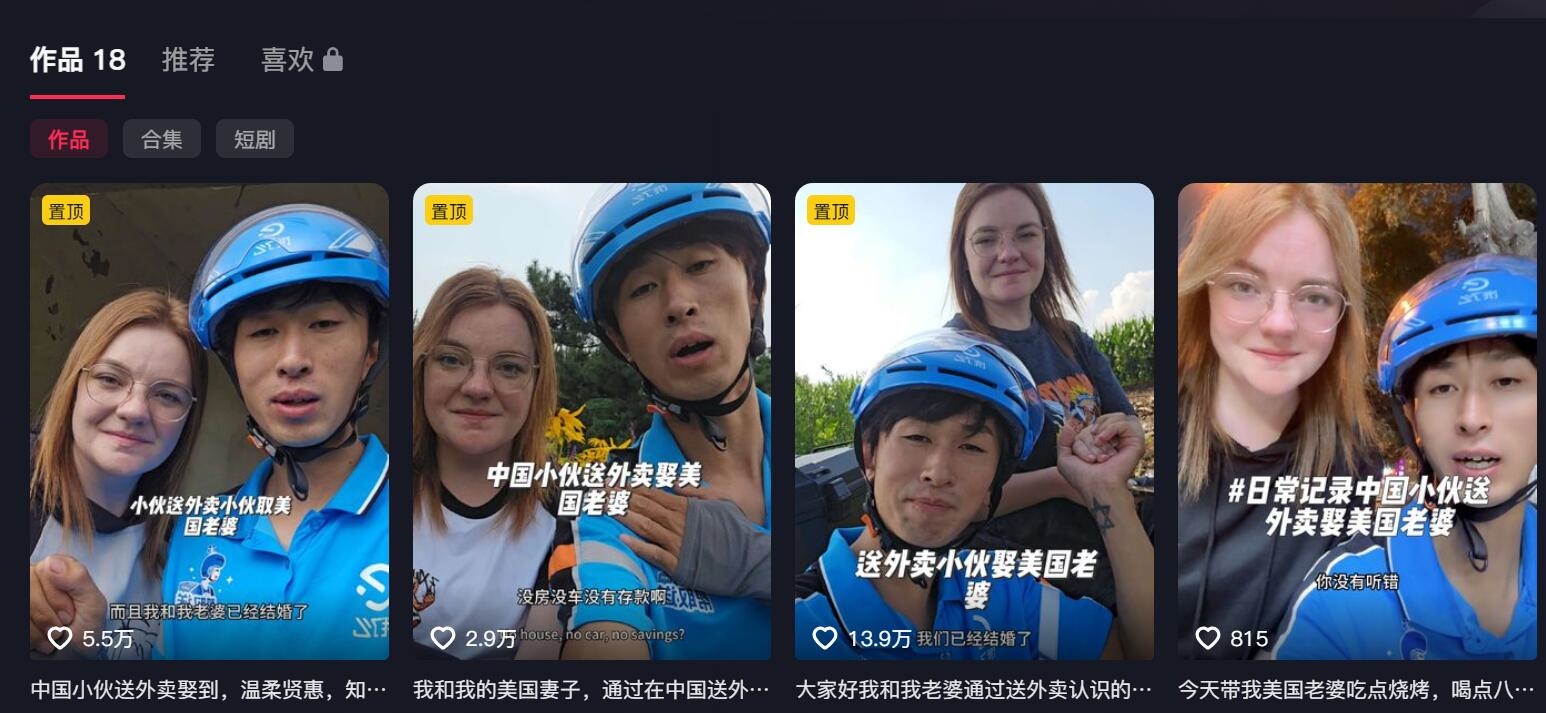Screen dimensions: 1546x713
Task: Play the video with 2.9万 likes
Action: coord(591,420)
